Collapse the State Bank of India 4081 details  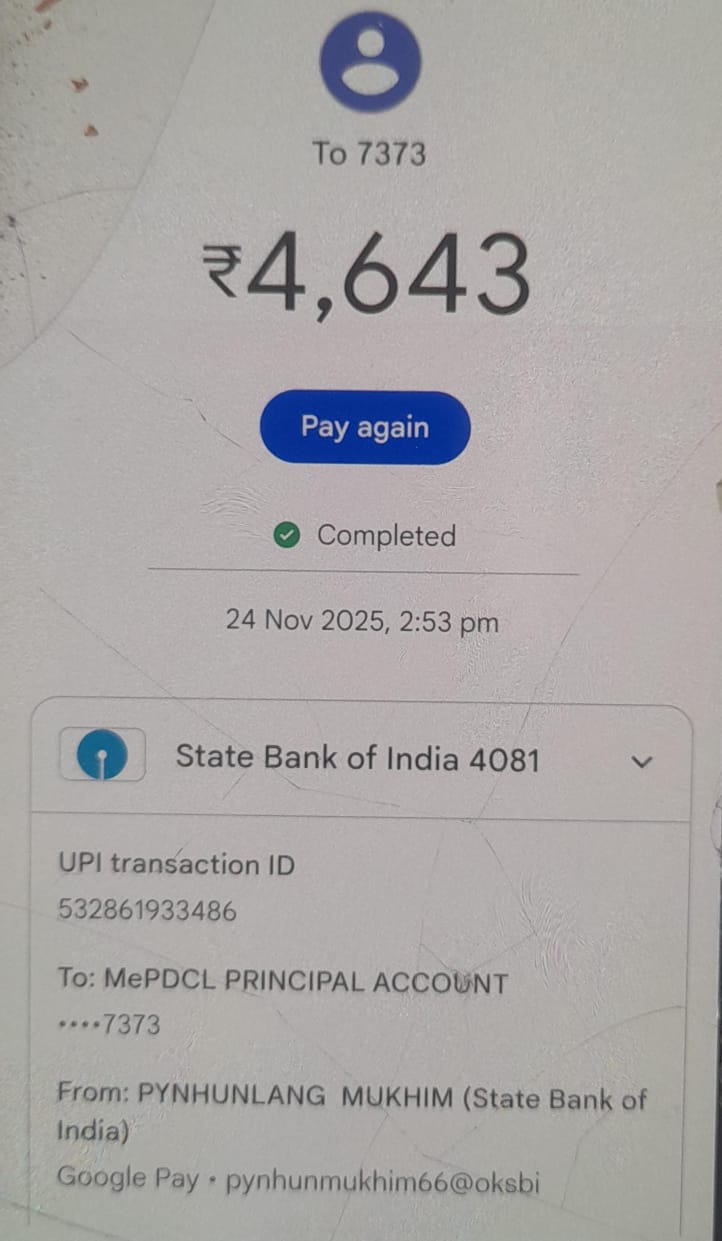pos(642,761)
